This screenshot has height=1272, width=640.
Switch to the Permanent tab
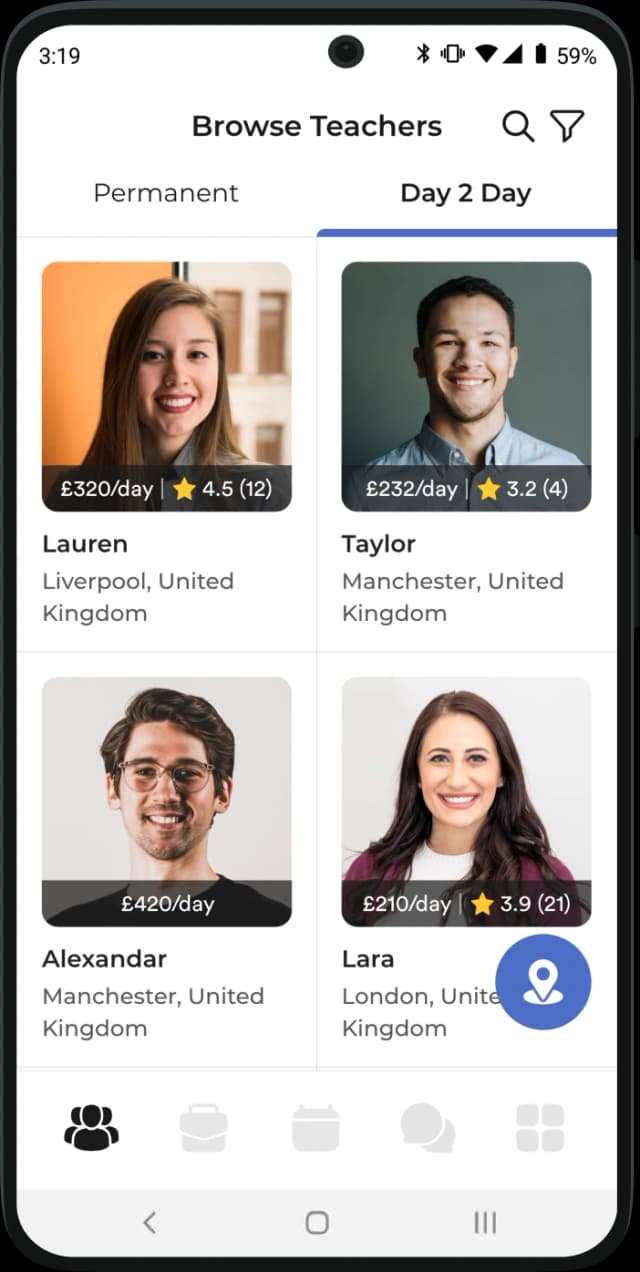pos(166,193)
